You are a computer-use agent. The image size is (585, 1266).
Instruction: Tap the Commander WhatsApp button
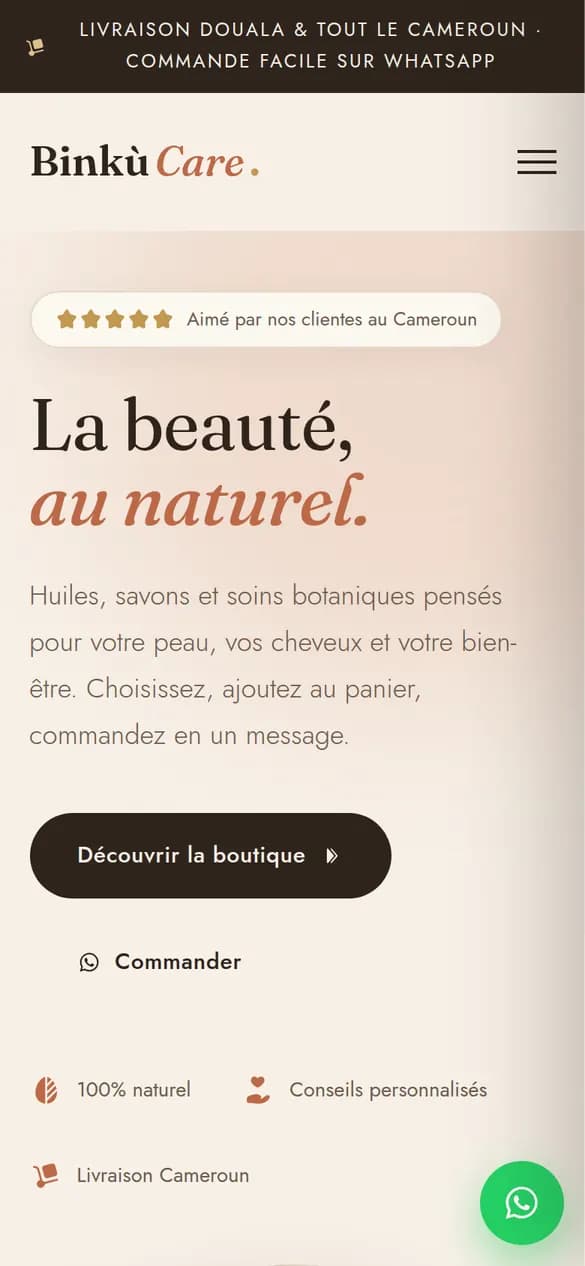click(160, 962)
